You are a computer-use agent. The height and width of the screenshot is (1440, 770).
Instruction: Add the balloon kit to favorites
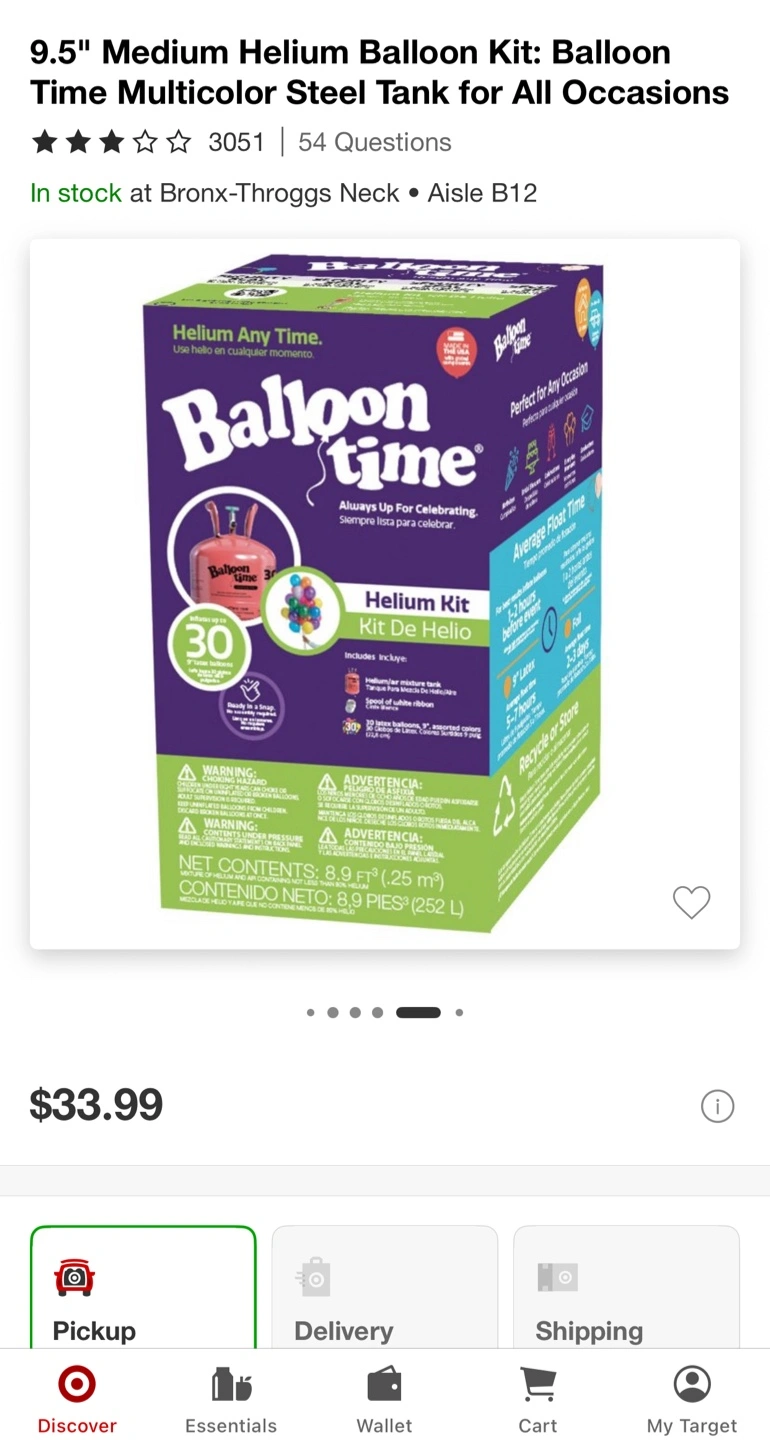[691, 902]
